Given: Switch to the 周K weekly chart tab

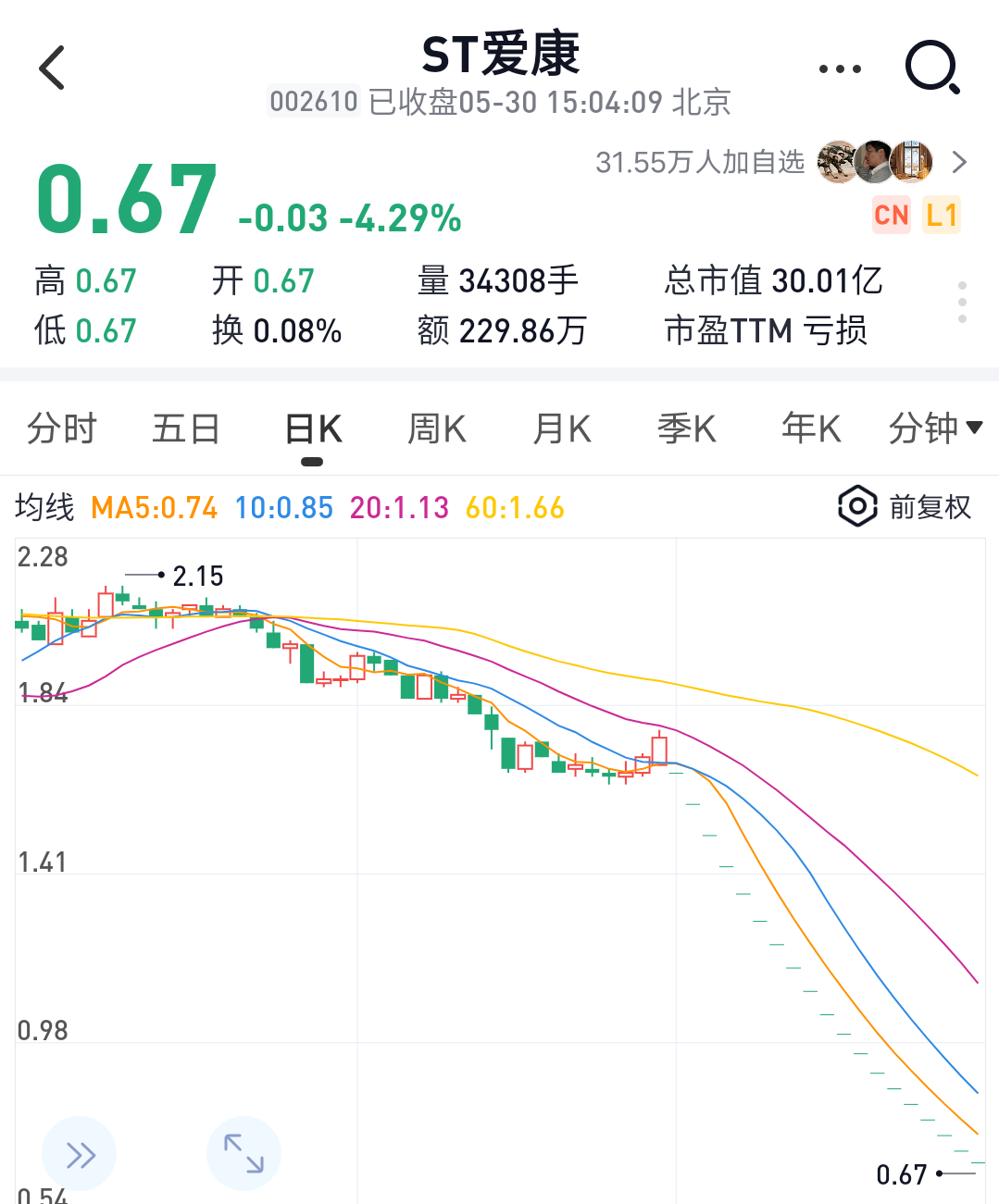Looking at the screenshot, I should coord(435,428).
